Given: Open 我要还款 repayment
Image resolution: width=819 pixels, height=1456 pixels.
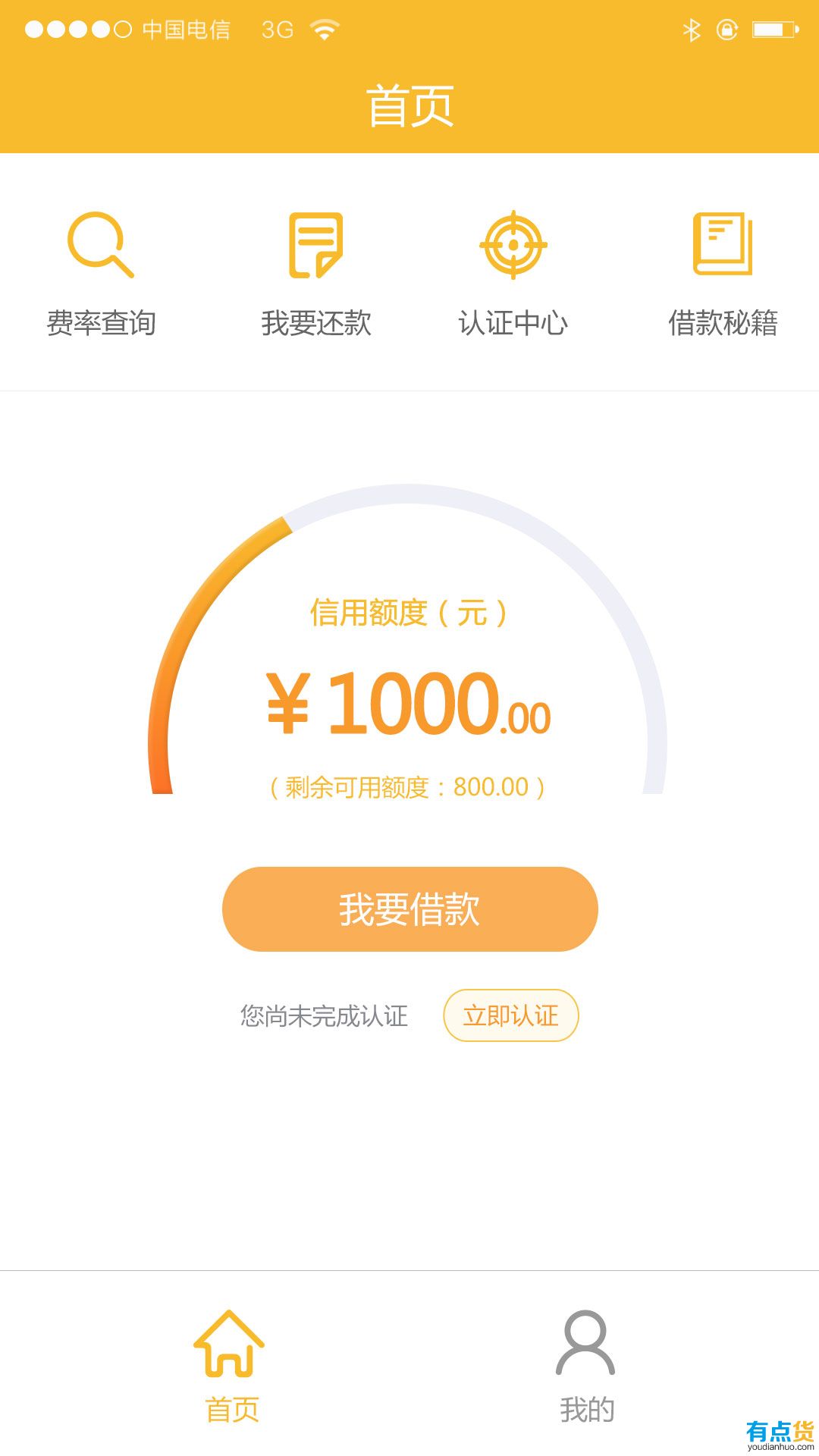Looking at the screenshot, I should click(x=316, y=273).
